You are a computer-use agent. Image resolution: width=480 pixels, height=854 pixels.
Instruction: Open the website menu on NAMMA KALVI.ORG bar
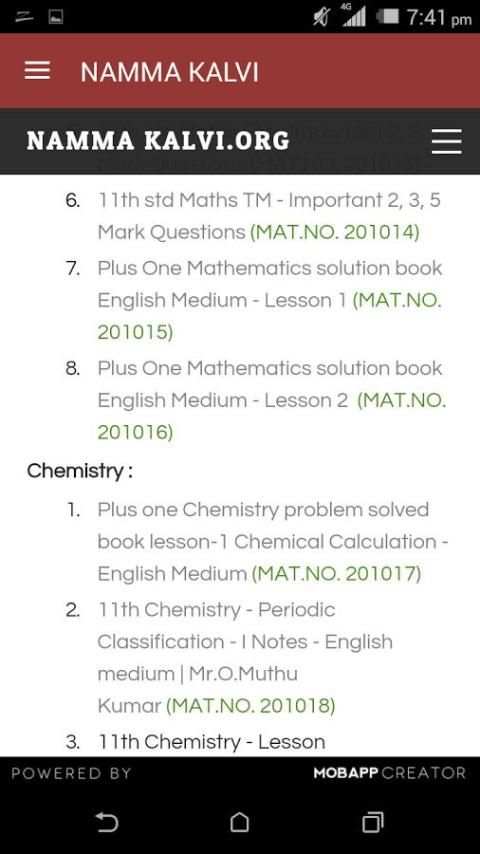pyautogui.click(x=447, y=142)
